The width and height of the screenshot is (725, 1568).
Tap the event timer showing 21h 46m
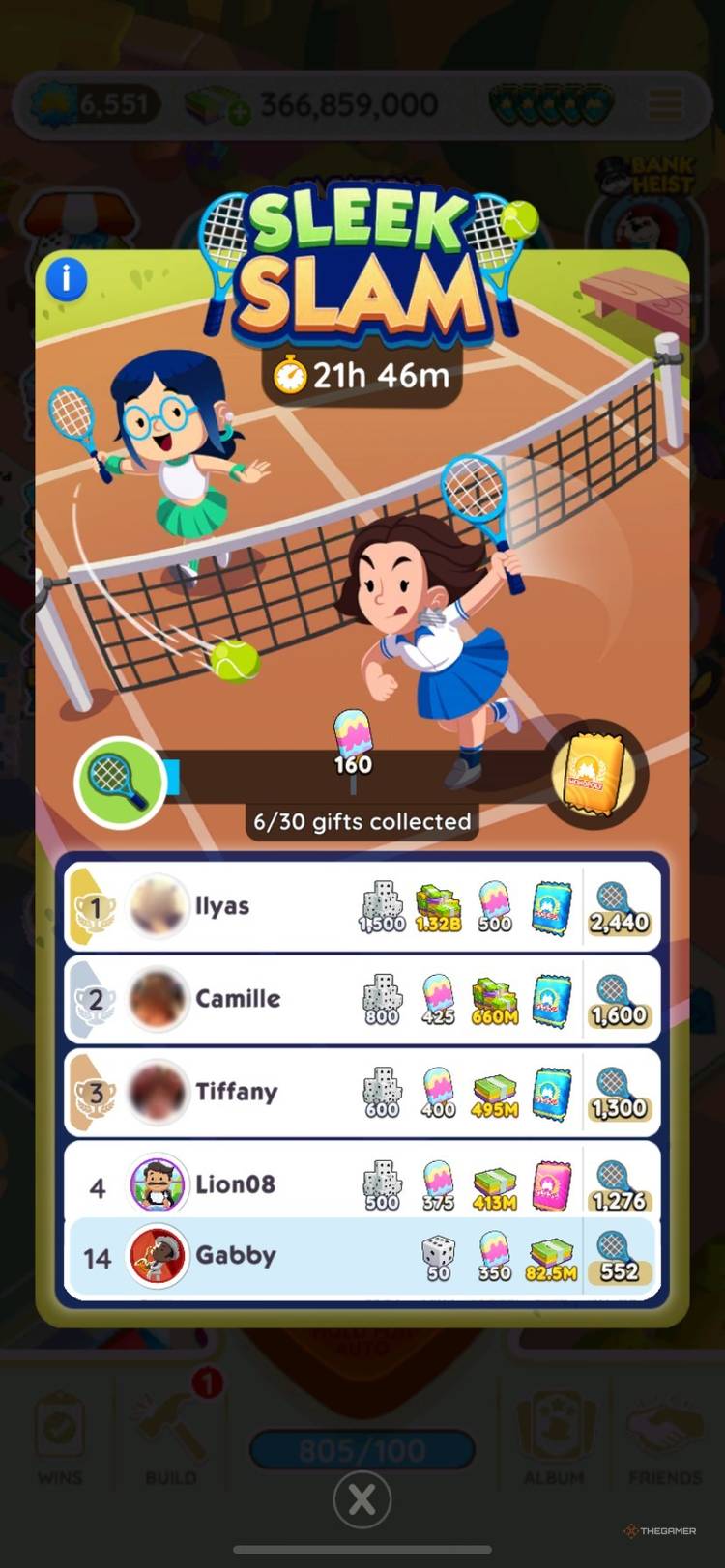click(361, 375)
